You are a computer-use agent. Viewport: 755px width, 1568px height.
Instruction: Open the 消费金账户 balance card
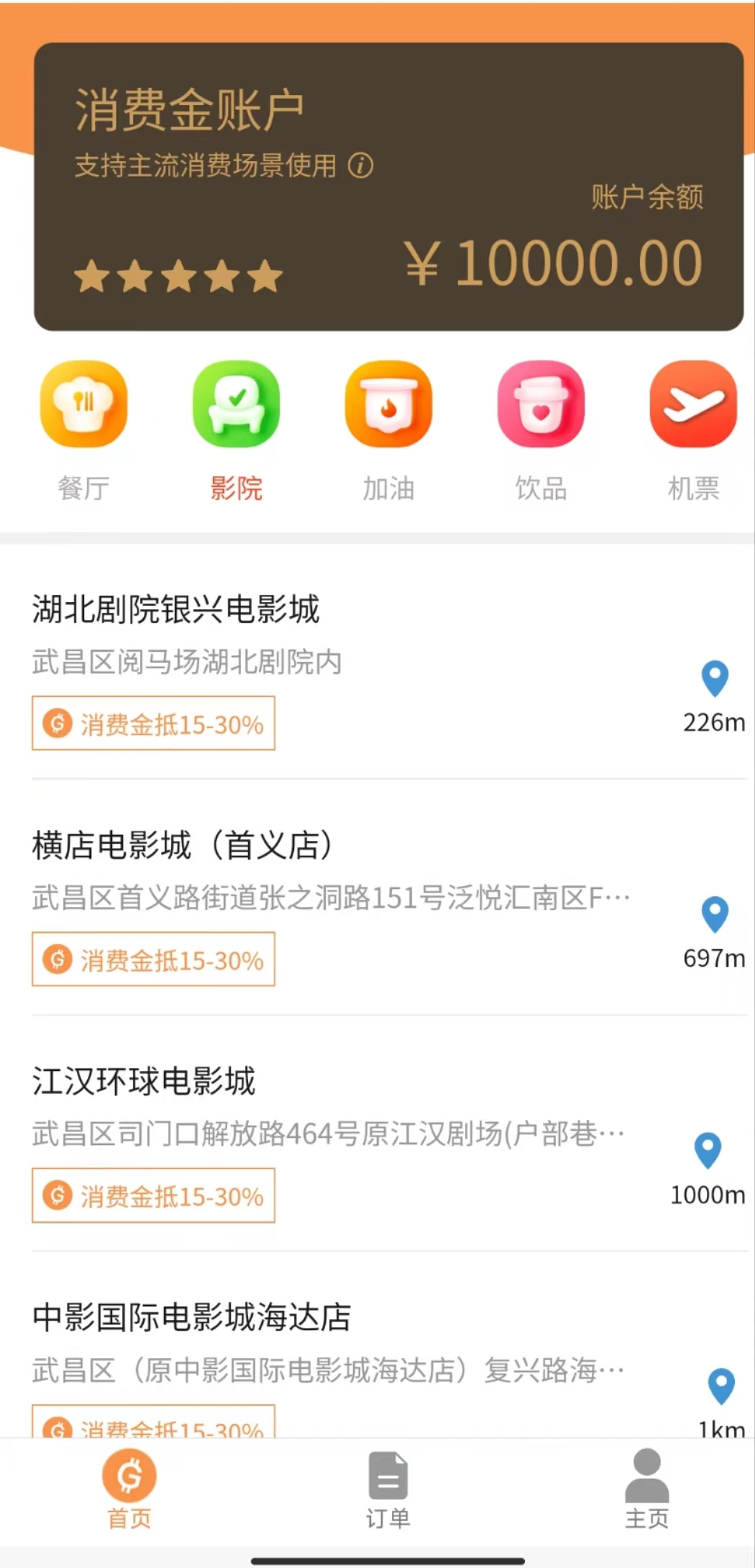[388, 187]
